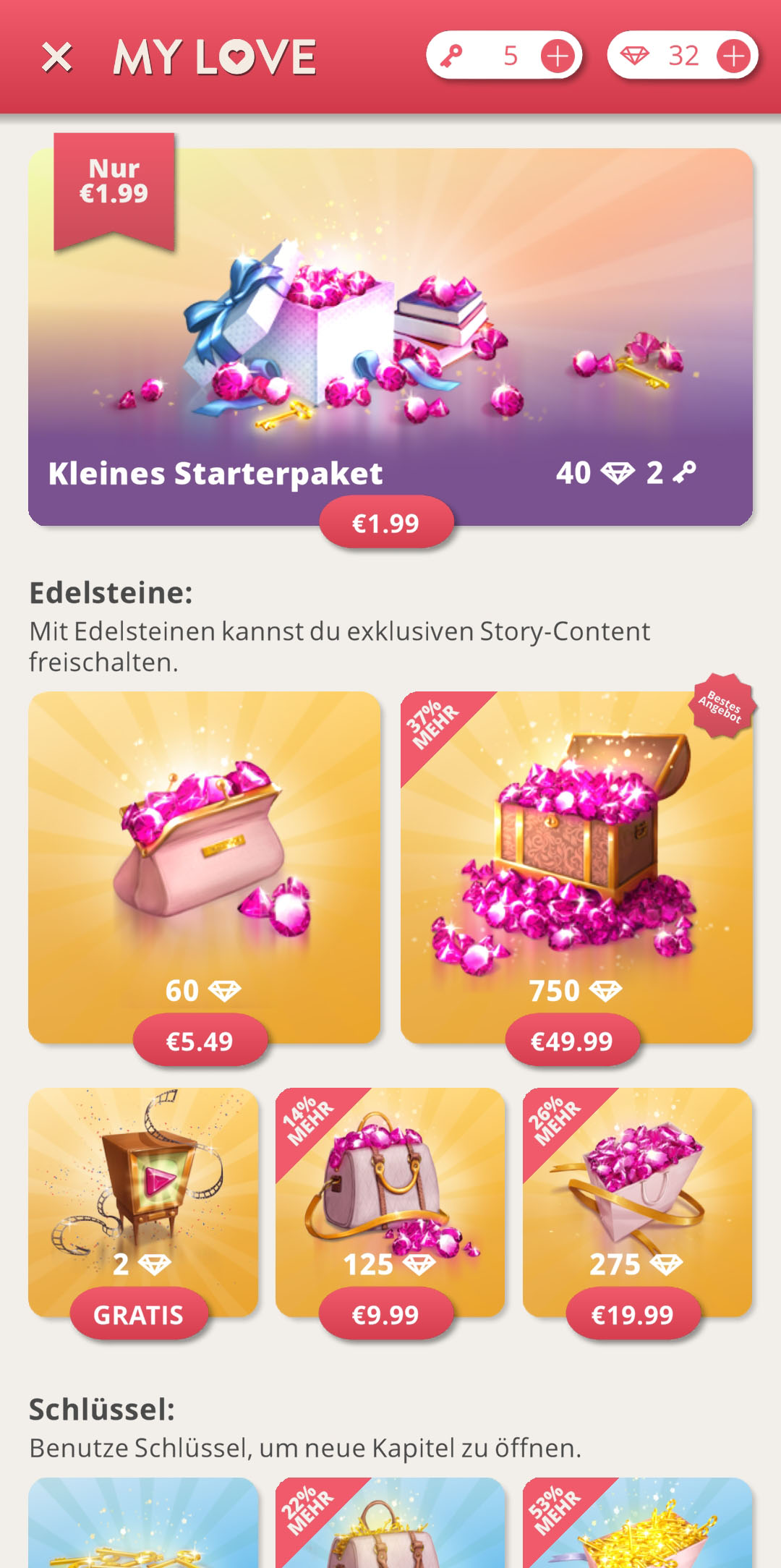Add more keys with the plus button

pos(558,56)
